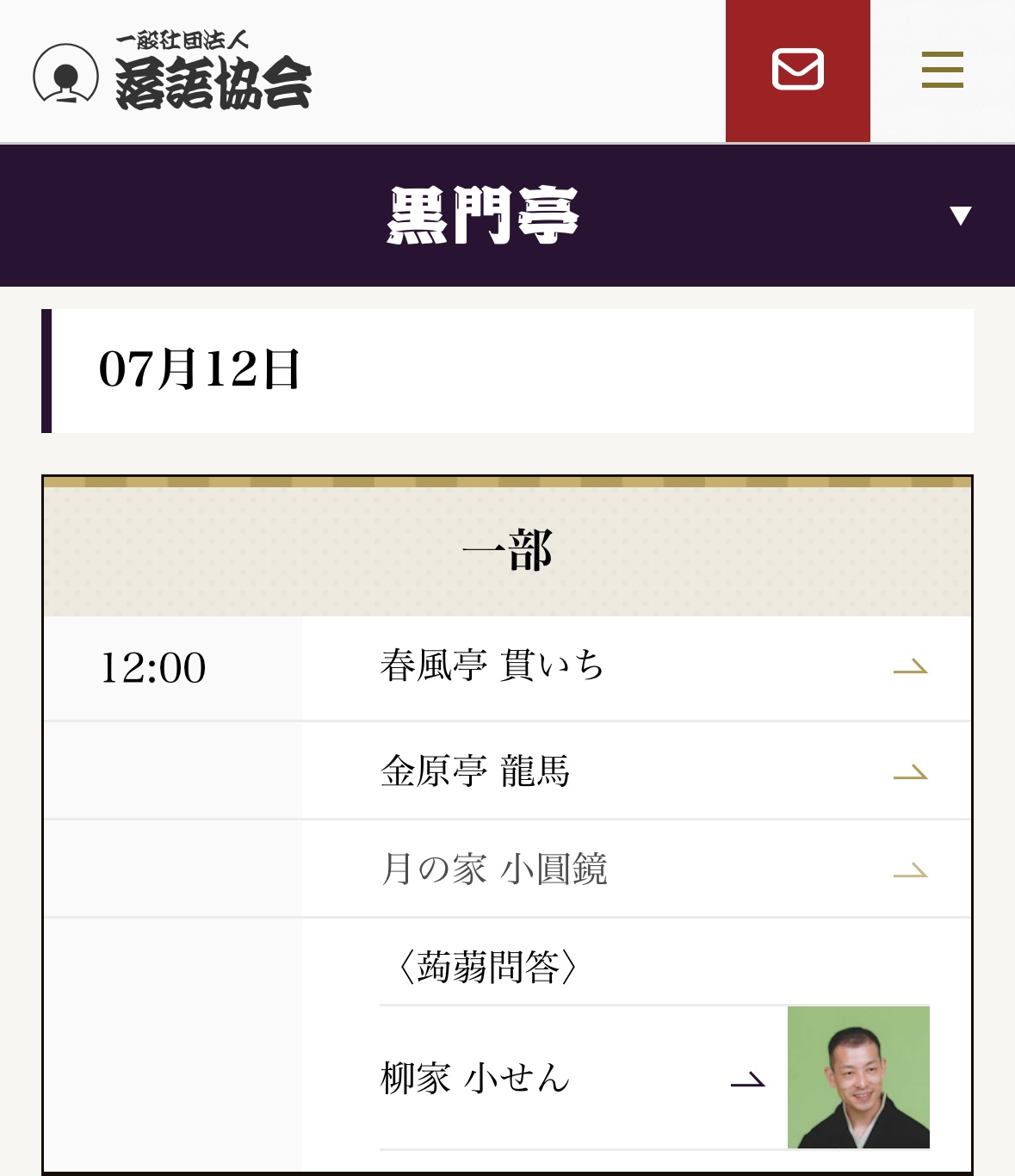Open the hamburger menu
This screenshot has width=1015, height=1176.
click(942, 71)
